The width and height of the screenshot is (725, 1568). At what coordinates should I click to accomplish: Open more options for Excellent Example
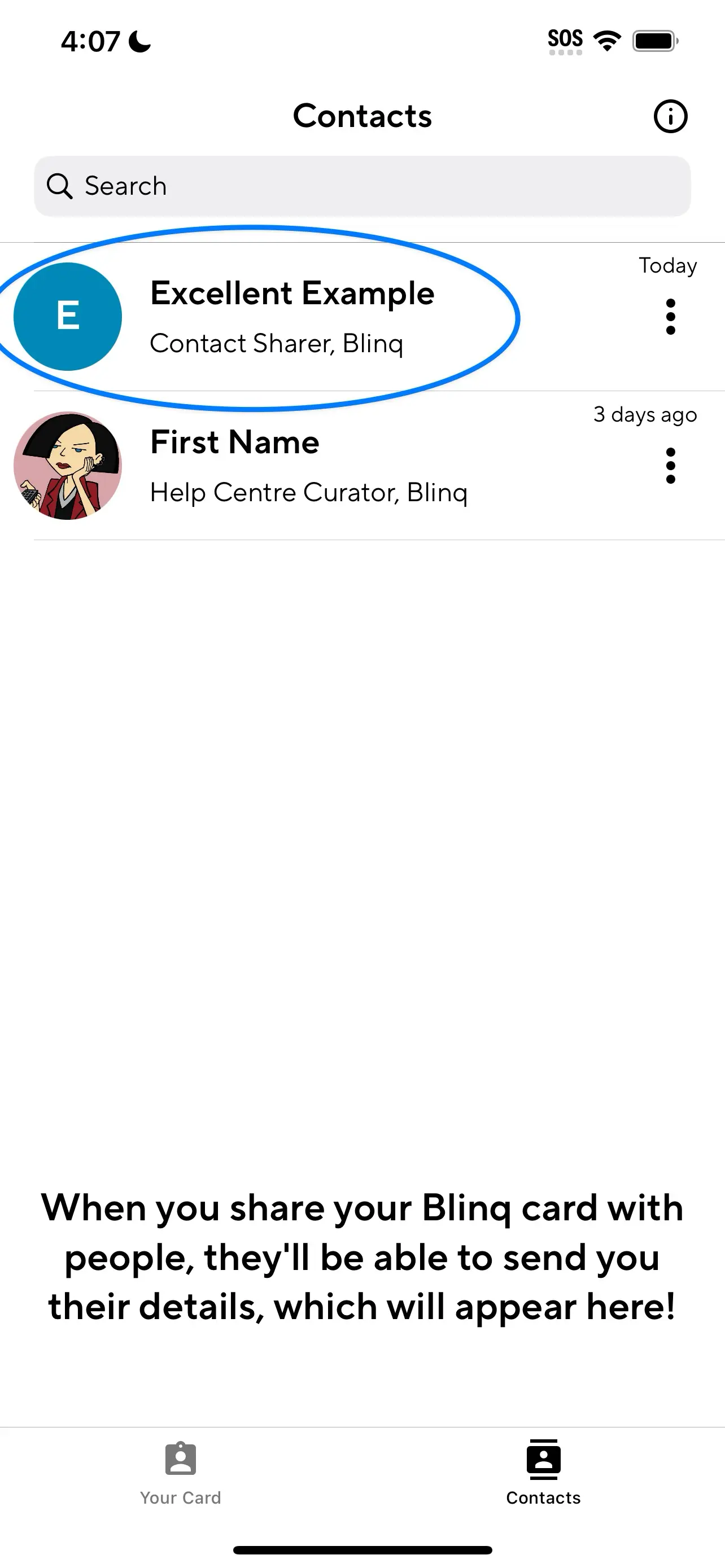[670, 317]
